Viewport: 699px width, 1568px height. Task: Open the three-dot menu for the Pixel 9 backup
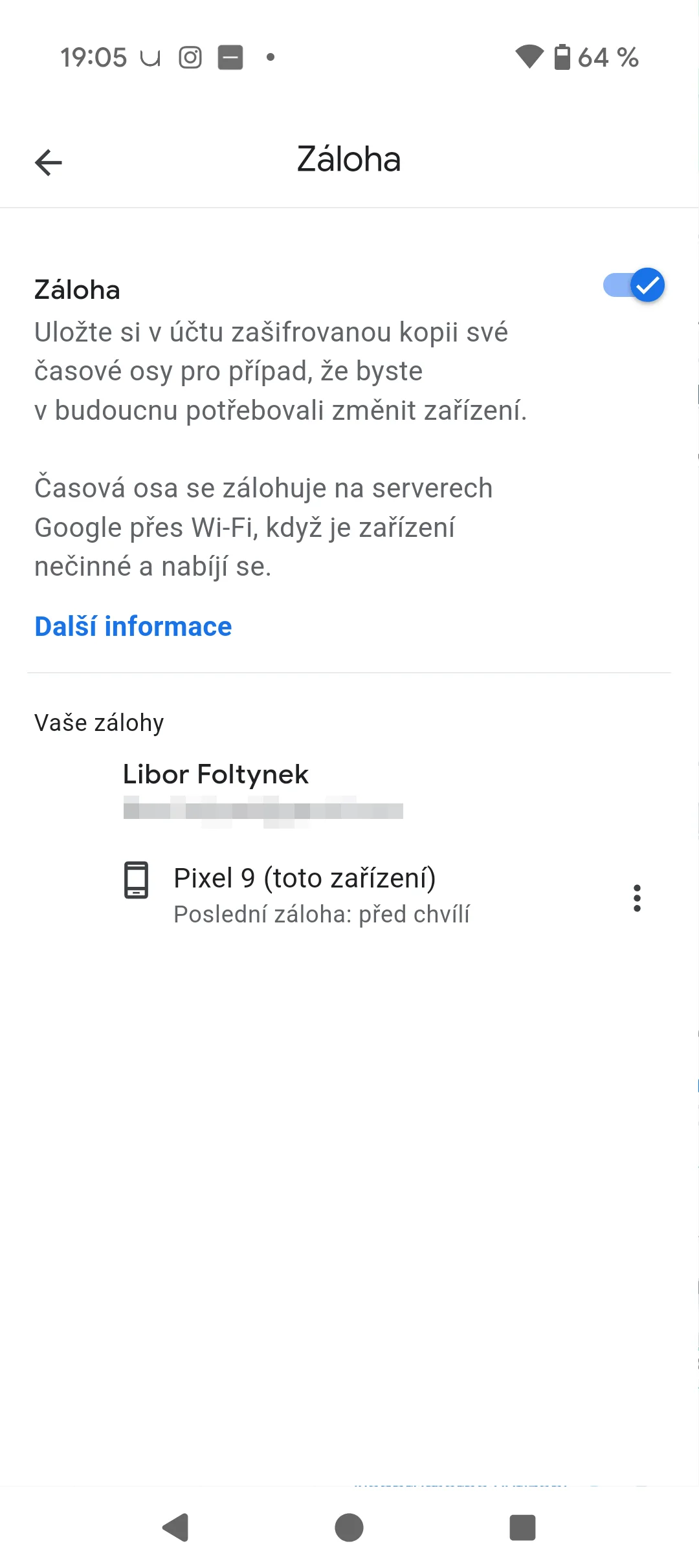637,898
